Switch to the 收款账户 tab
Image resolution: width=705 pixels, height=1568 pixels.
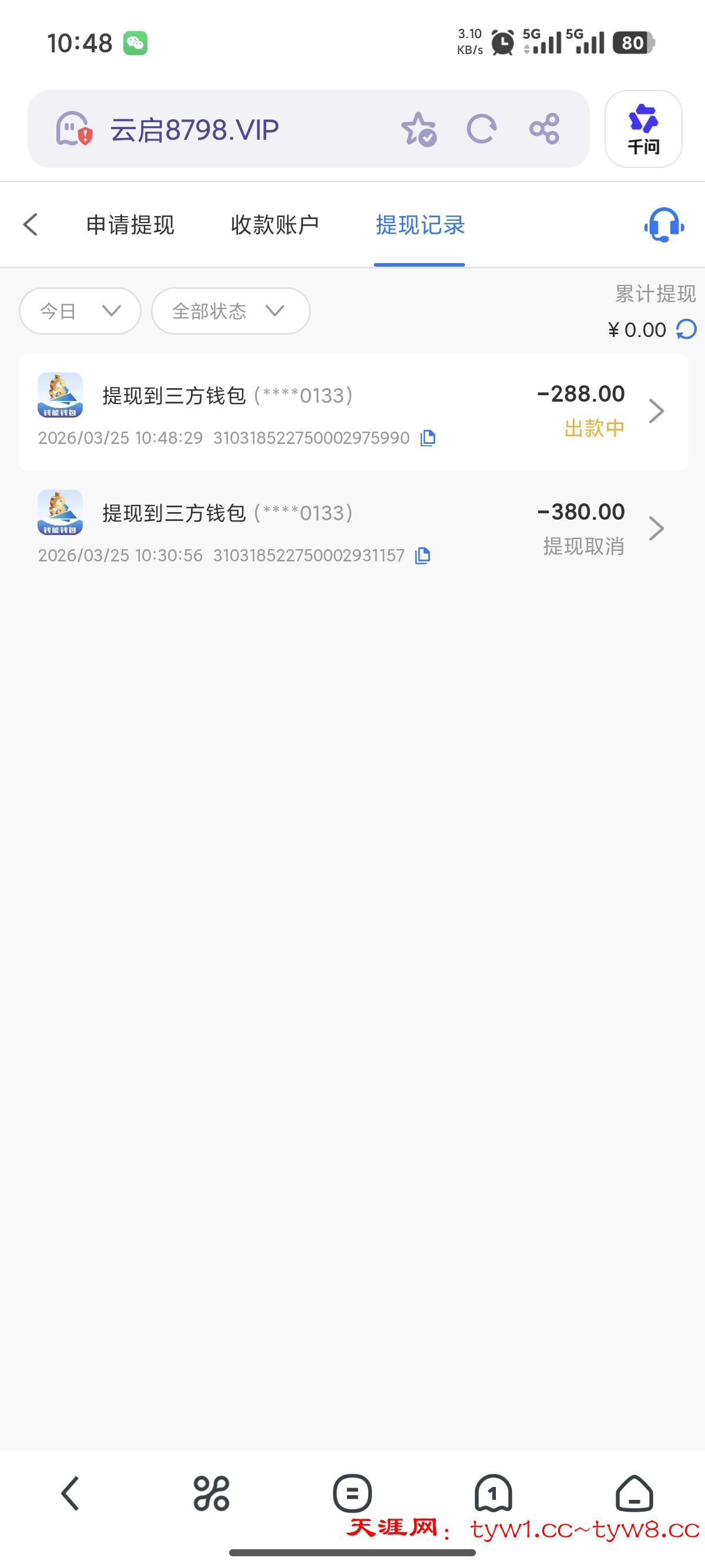point(274,226)
